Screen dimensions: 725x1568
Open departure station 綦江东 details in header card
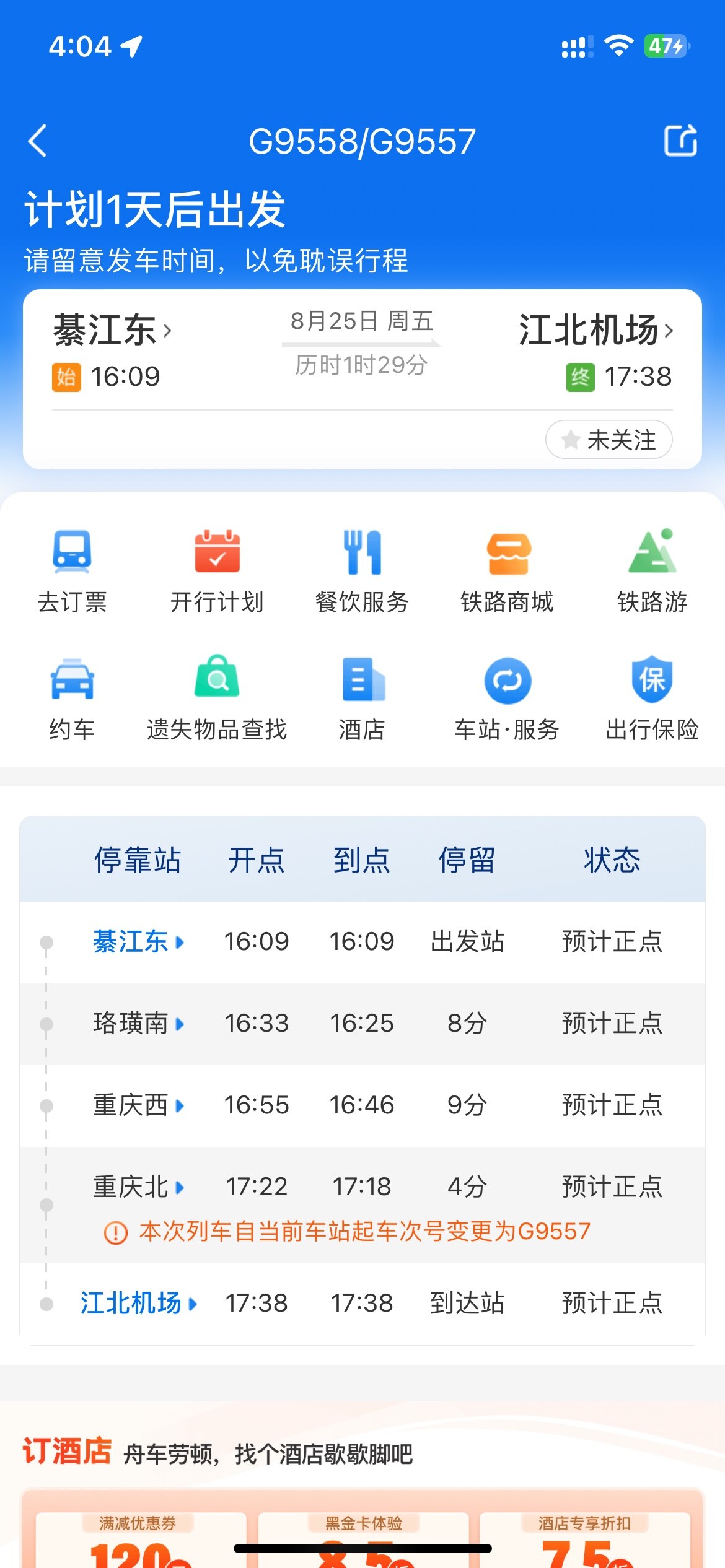point(112,329)
